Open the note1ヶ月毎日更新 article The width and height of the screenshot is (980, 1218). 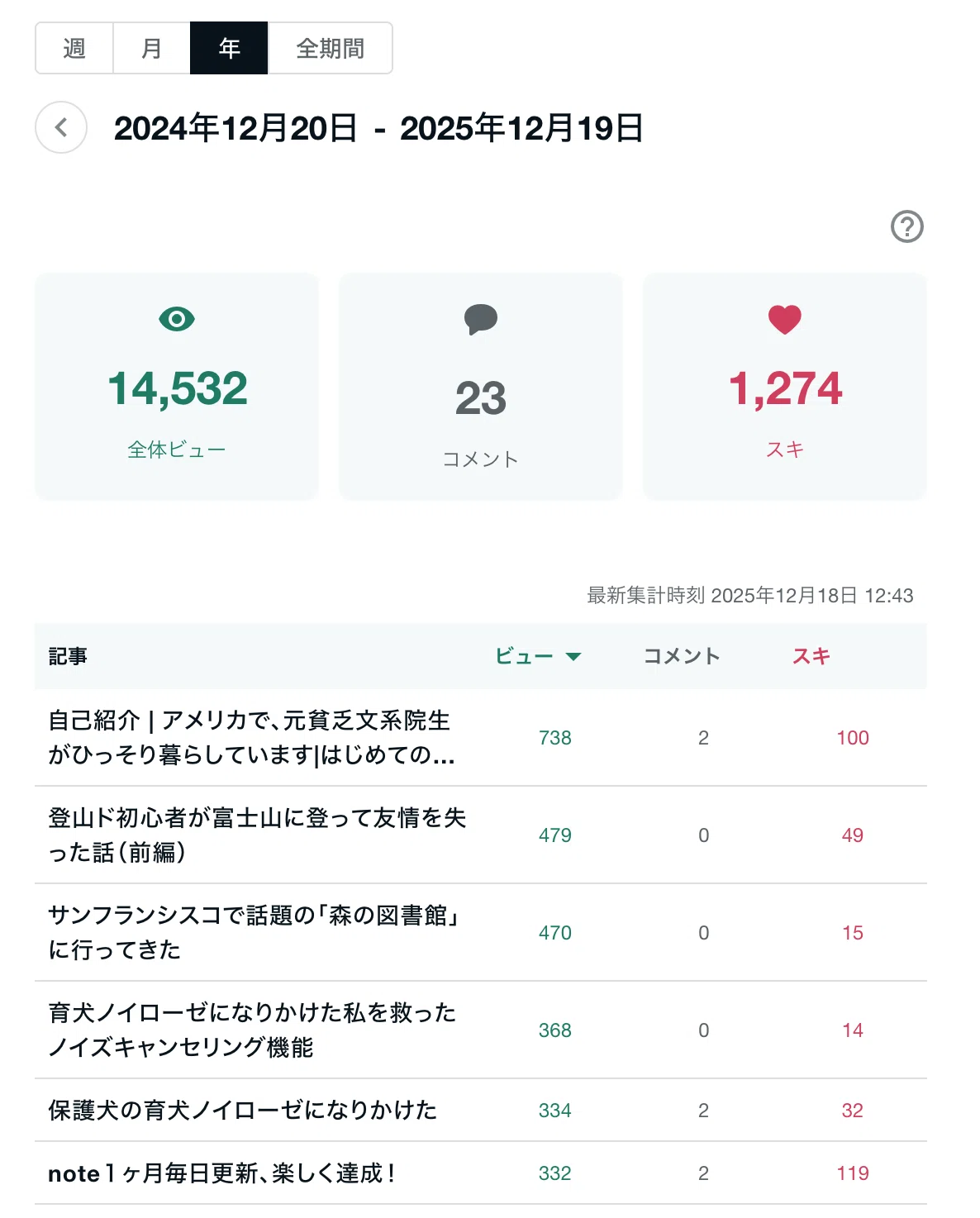click(480, 1173)
